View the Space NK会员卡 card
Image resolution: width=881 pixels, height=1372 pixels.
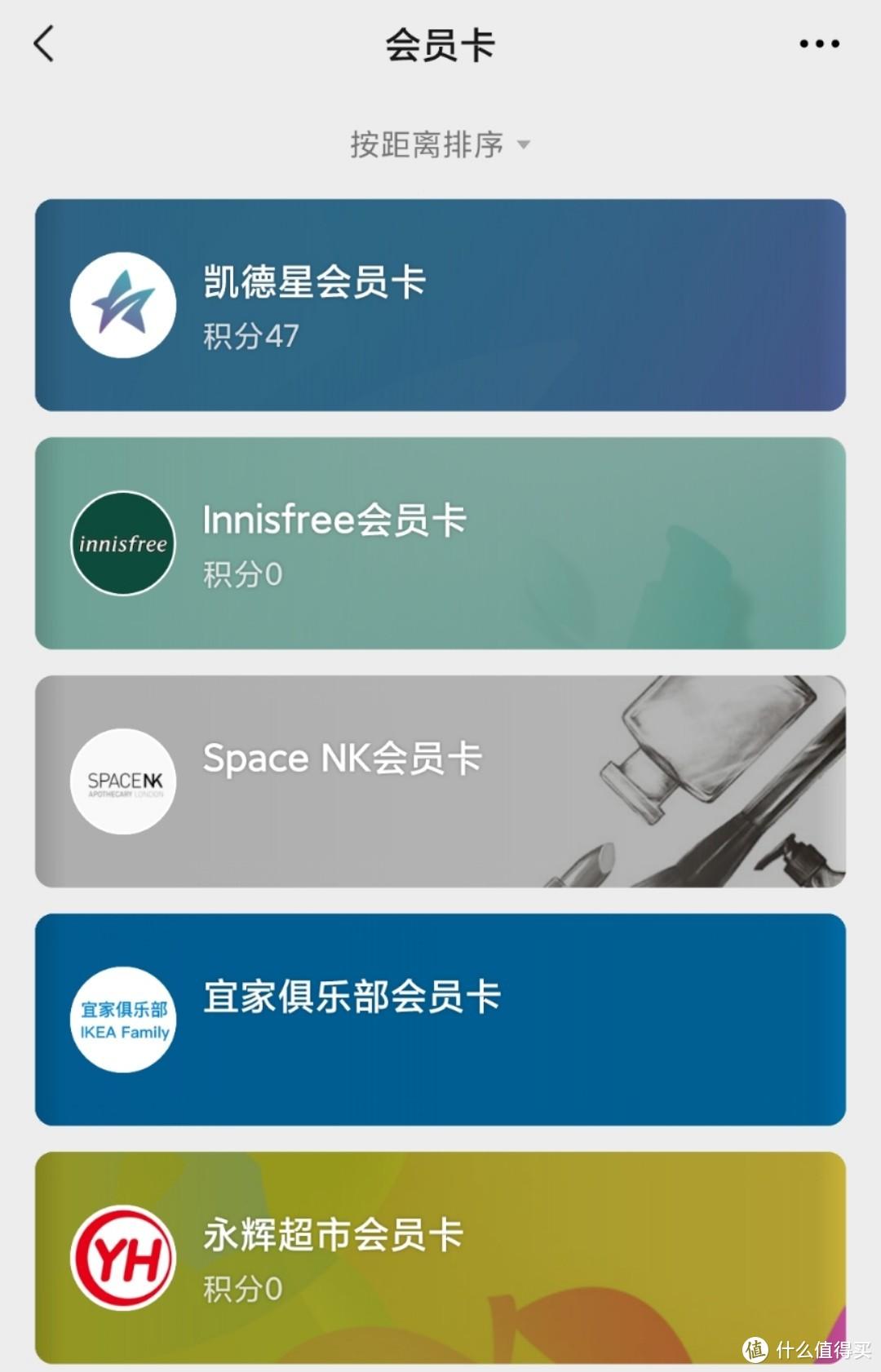pyautogui.click(x=440, y=781)
